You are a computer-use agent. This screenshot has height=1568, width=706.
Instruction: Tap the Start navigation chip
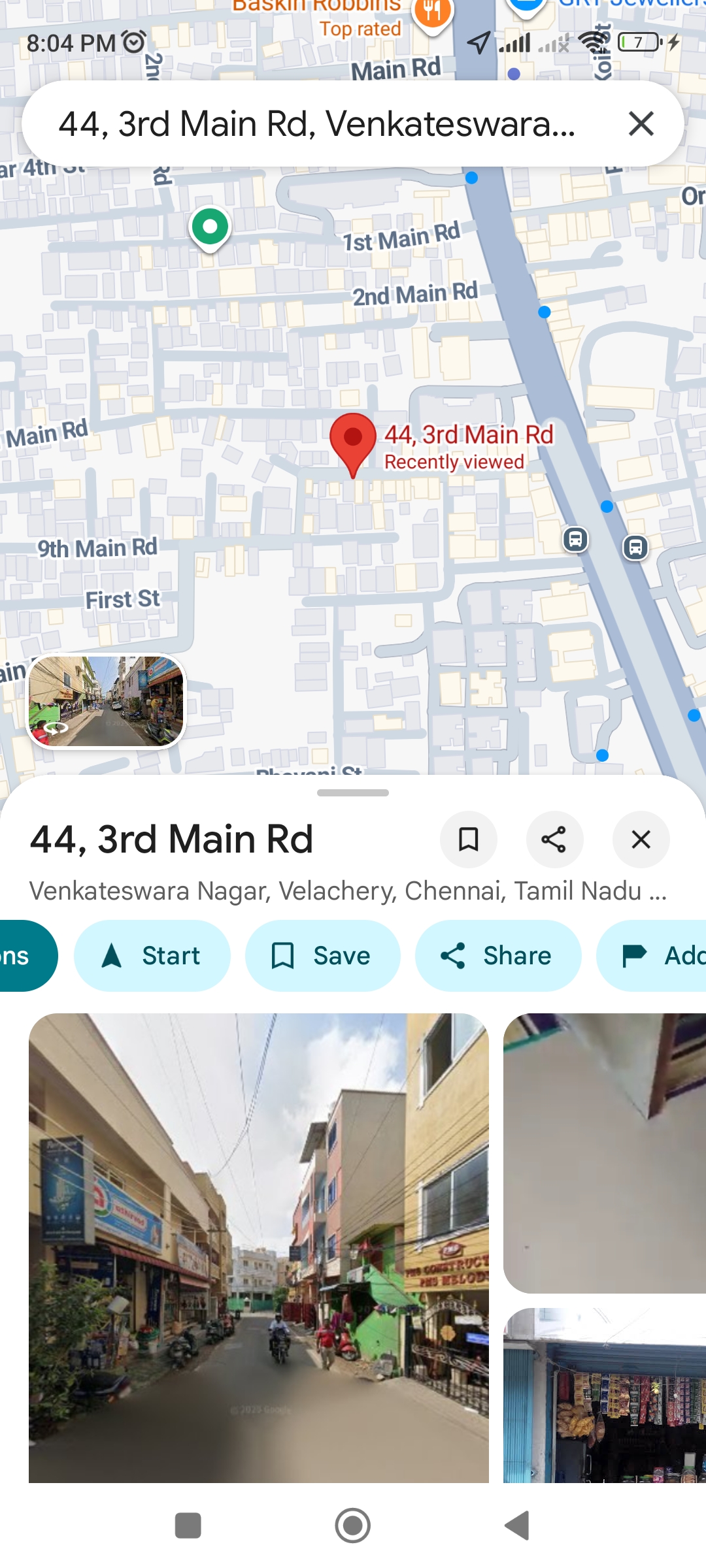click(152, 956)
